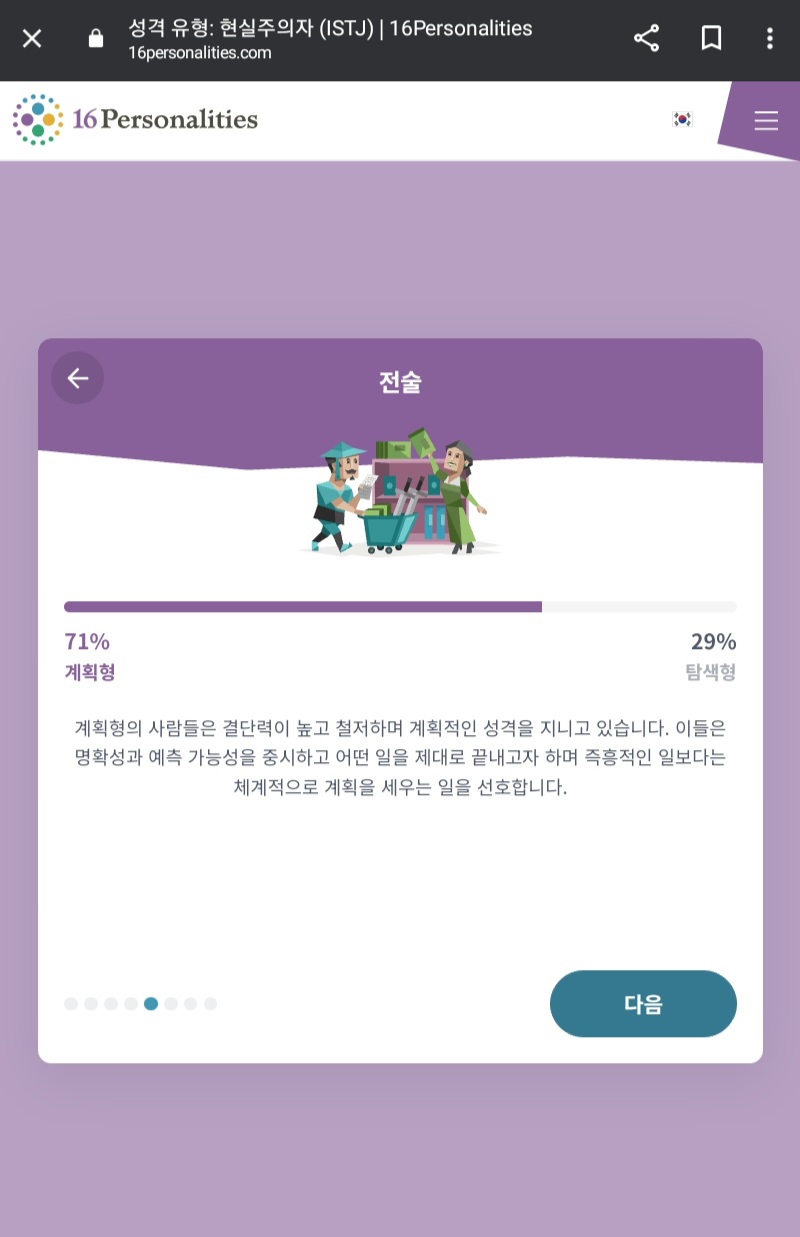Bookmark this page in the browser
This screenshot has height=1237, width=800.
(711, 39)
